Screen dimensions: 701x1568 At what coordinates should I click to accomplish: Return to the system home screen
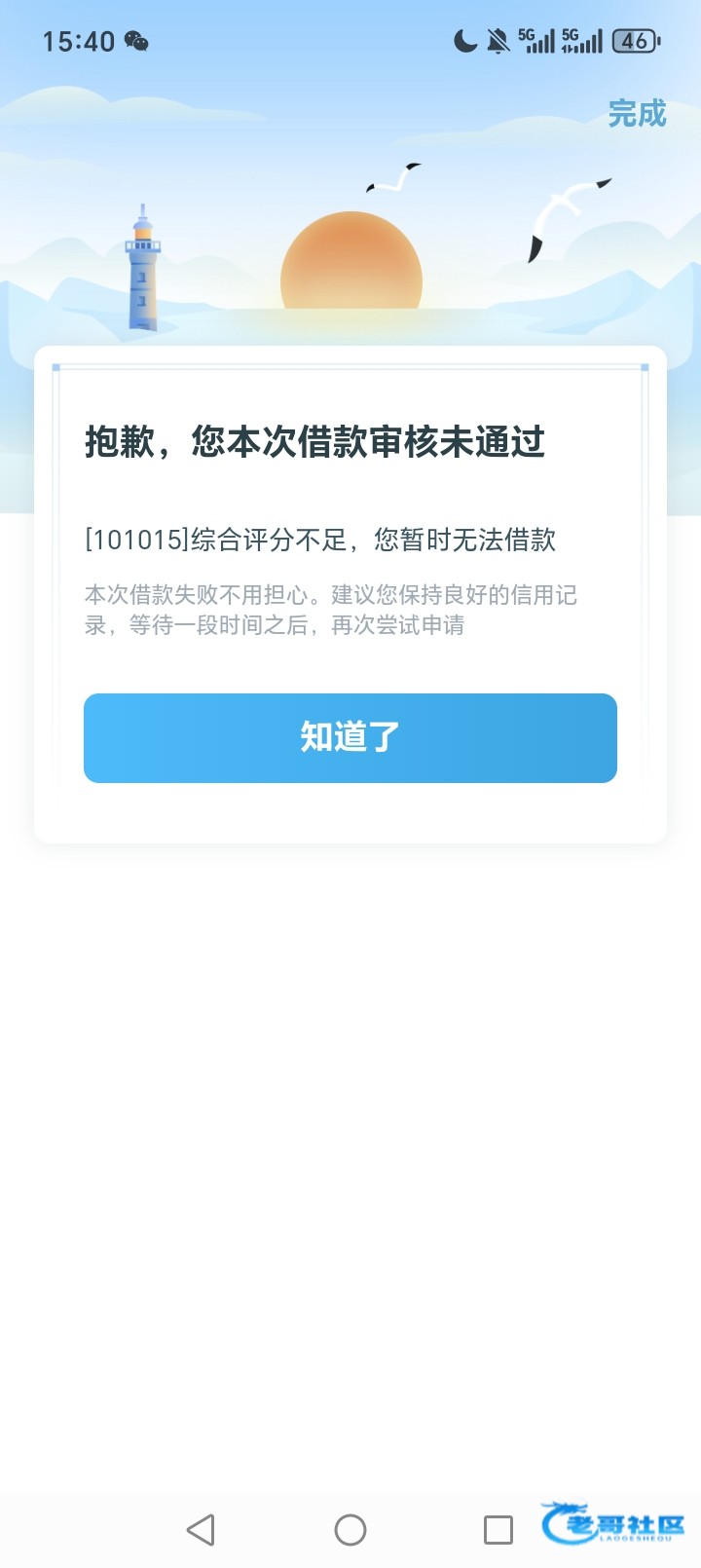pyautogui.click(x=350, y=1529)
